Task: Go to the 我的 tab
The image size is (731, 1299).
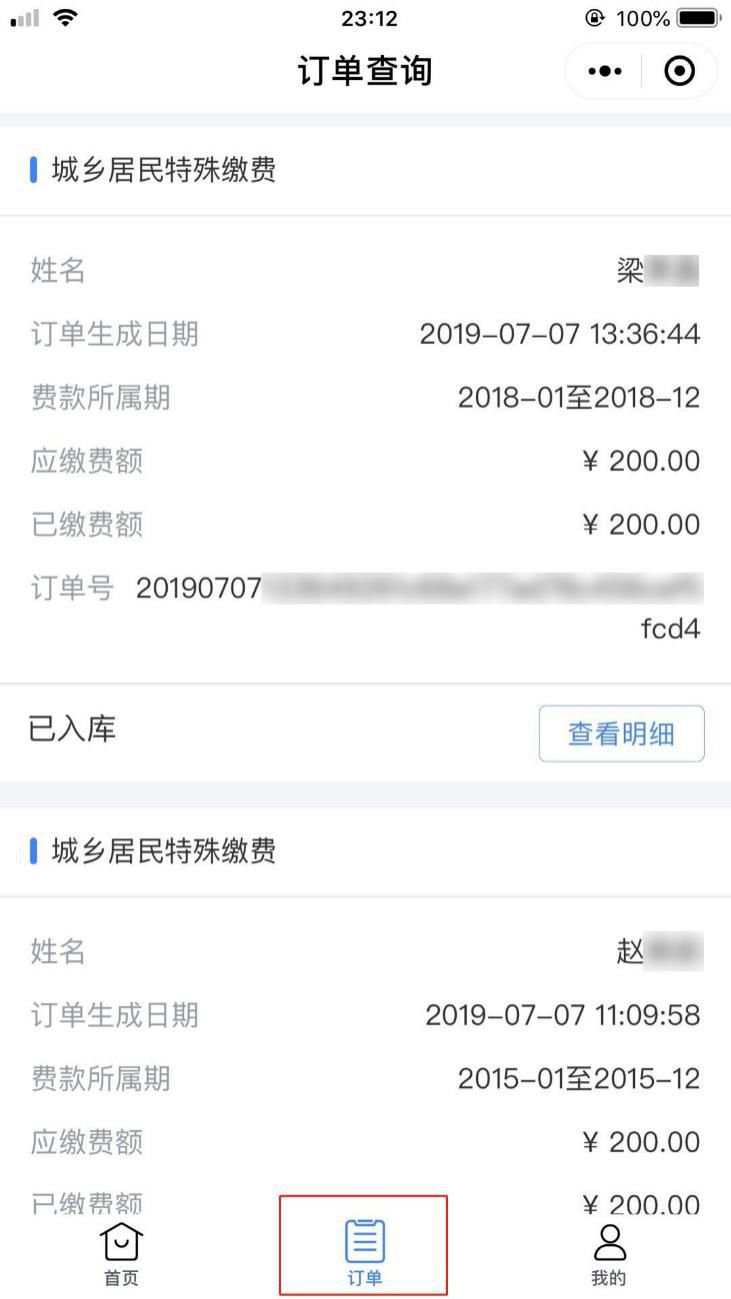Action: coord(608,1254)
